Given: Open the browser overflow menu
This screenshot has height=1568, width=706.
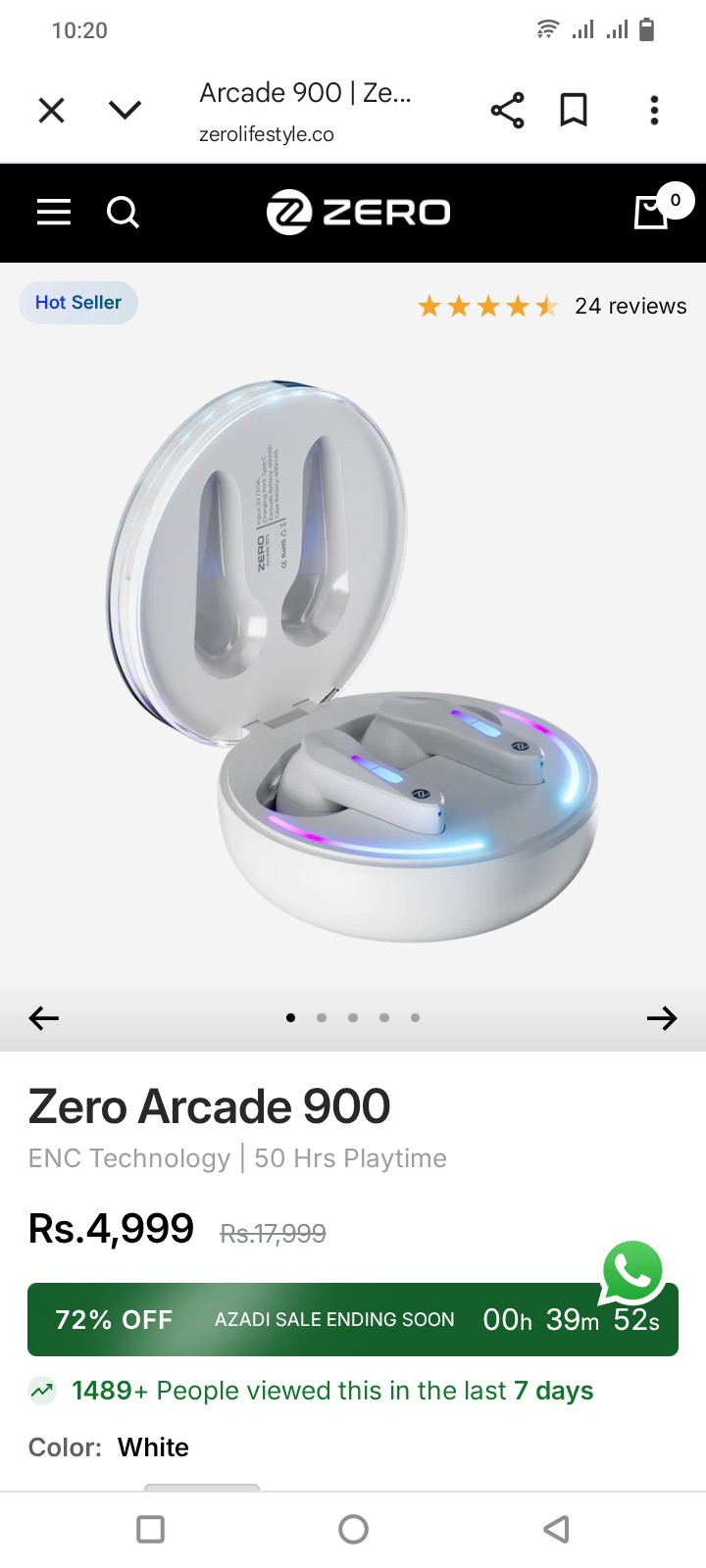Looking at the screenshot, I should [654, 110].
